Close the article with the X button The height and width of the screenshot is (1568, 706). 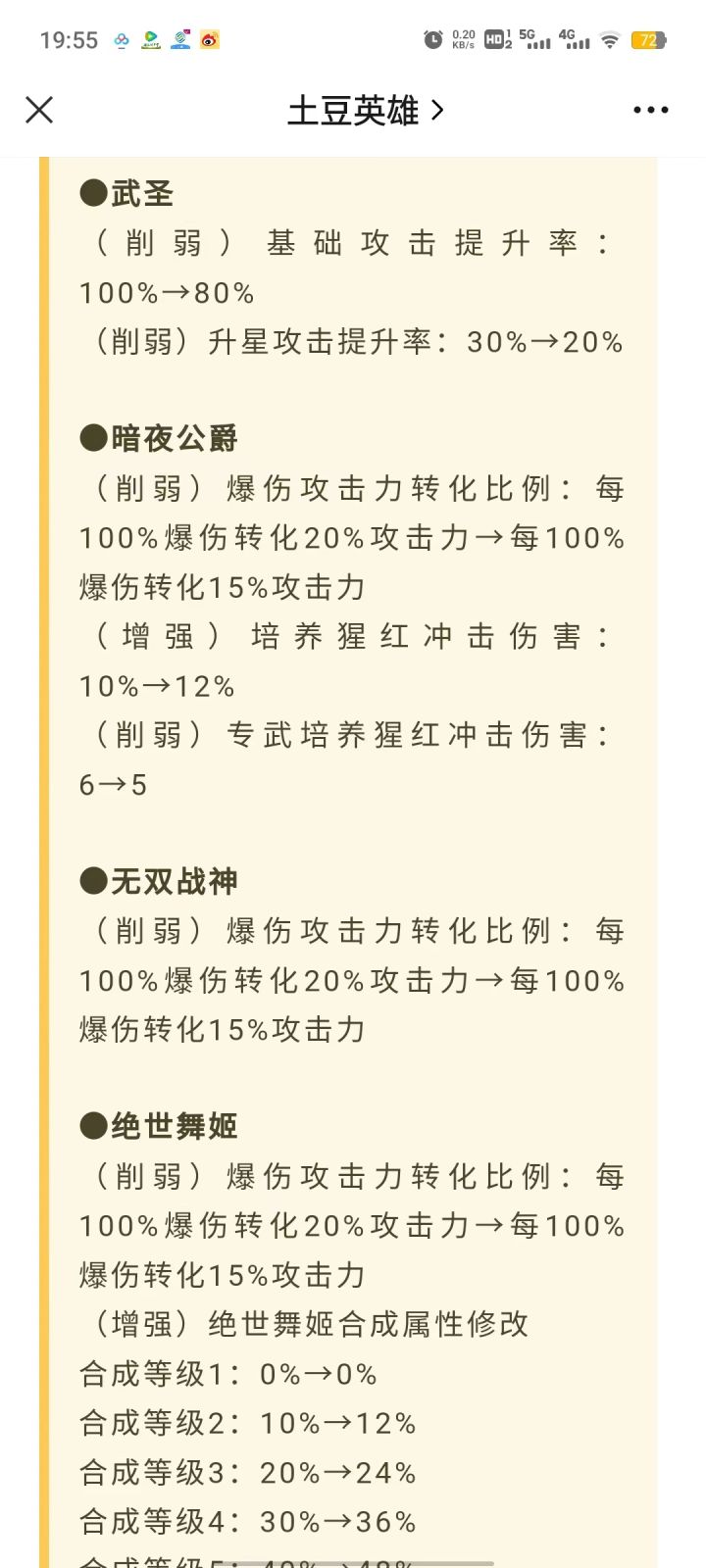(39, 110)
